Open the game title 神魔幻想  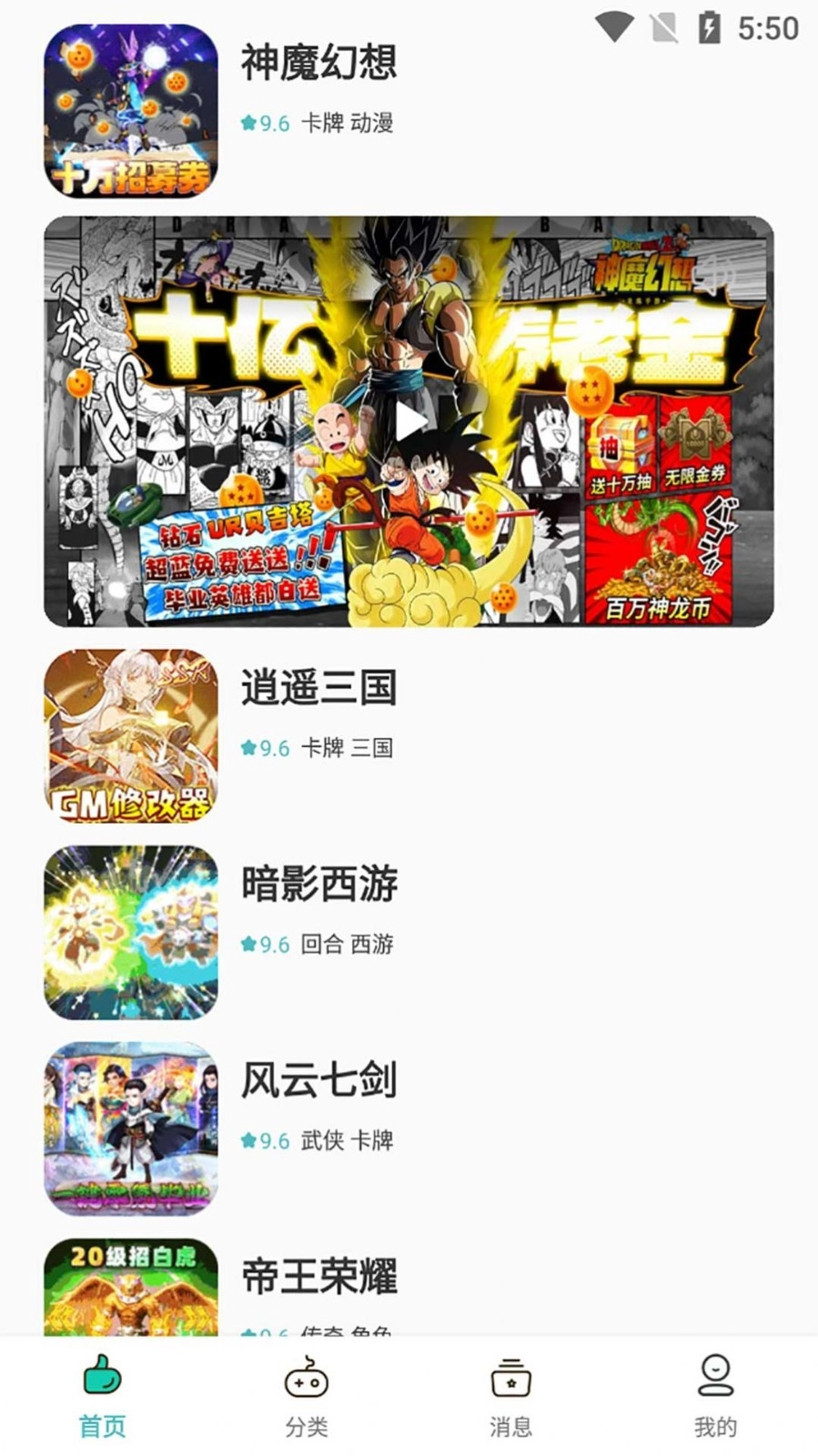[320, 64]
